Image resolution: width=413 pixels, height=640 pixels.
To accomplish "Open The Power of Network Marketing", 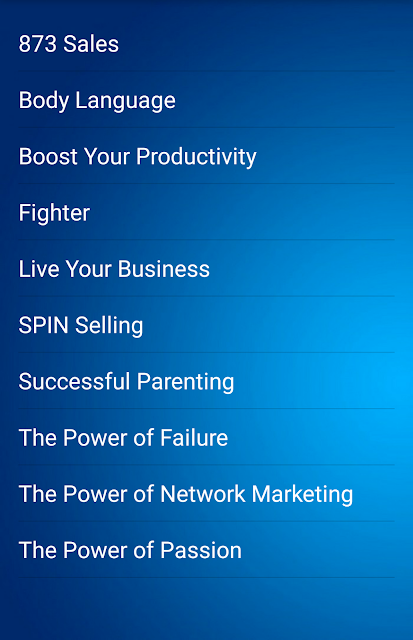I will 206,493.
